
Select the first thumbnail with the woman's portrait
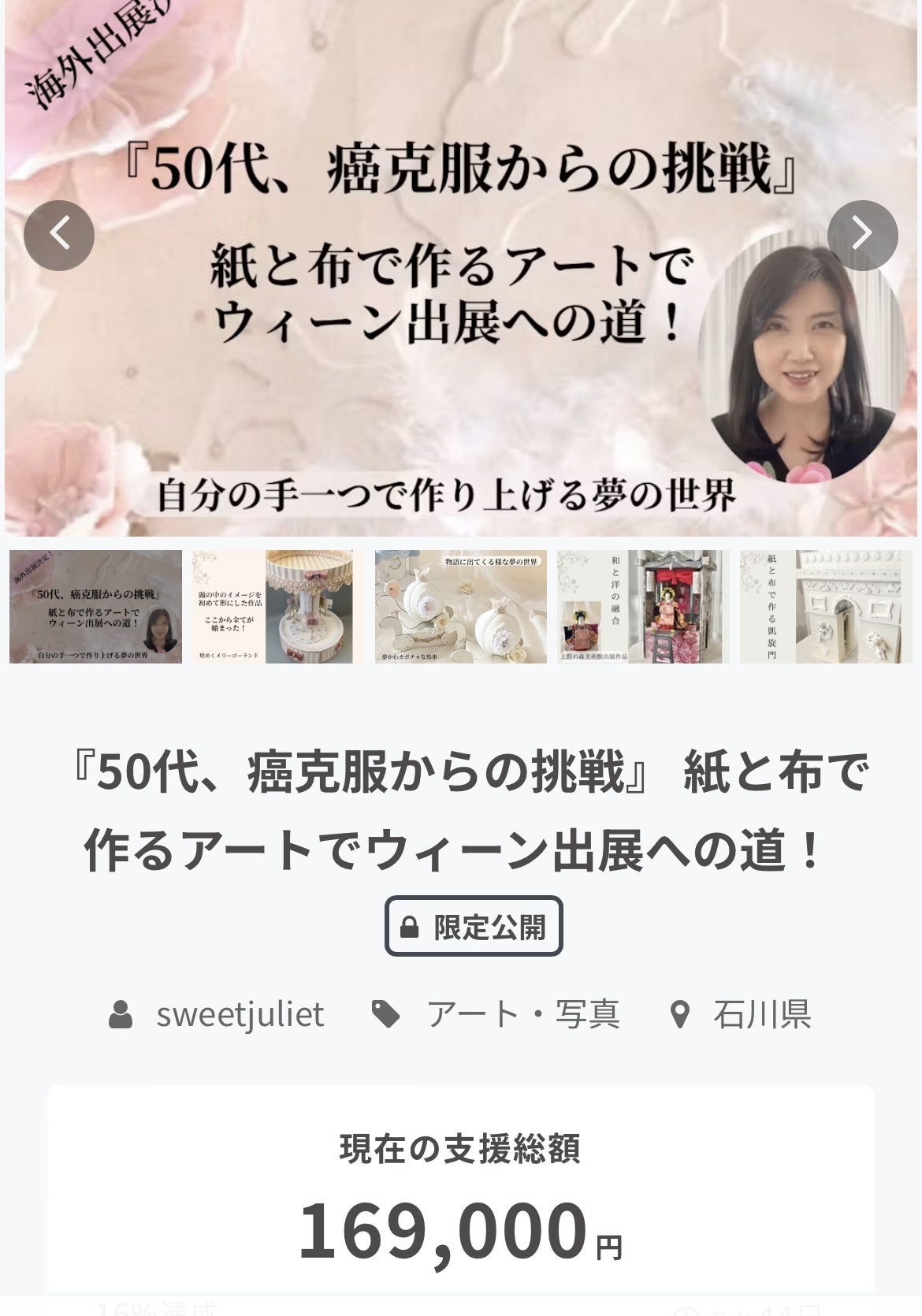pyautogui.click(x=95, y=606)
